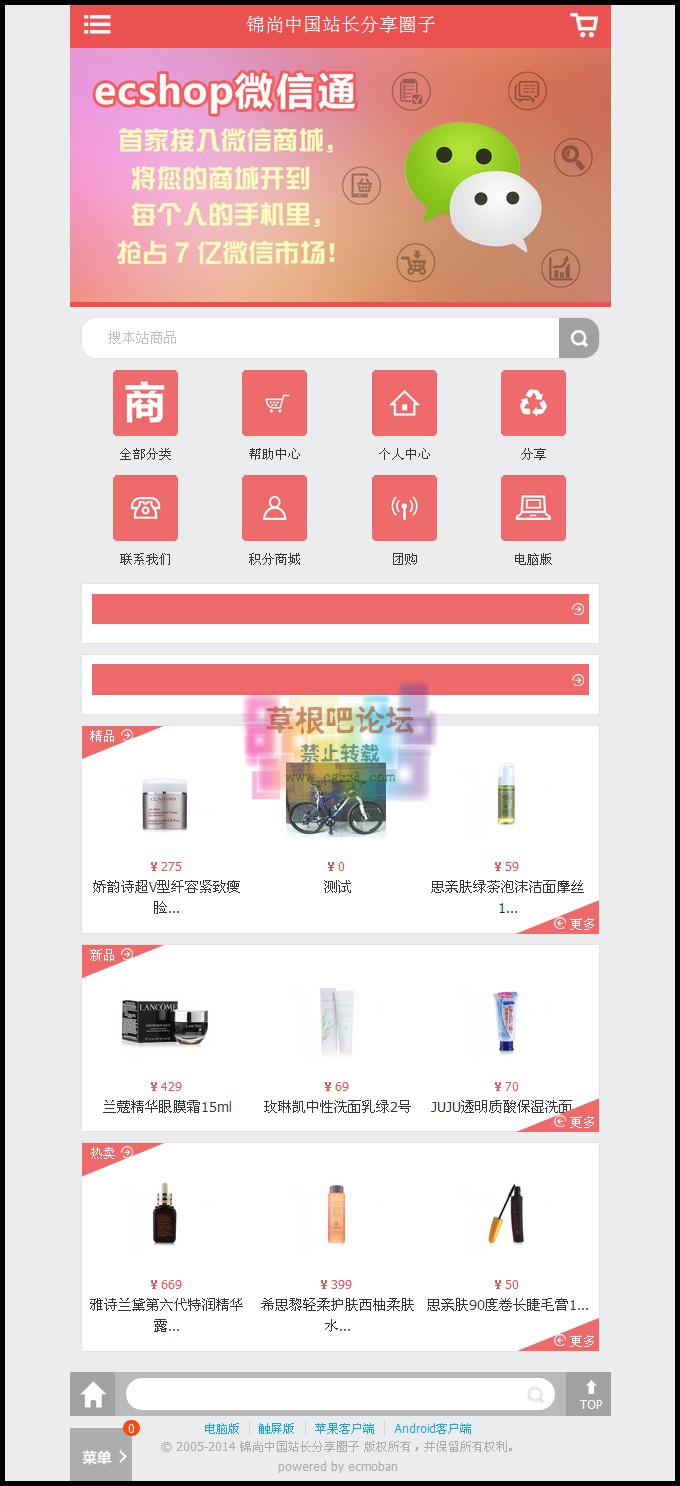The width and height of the screenshot is (680, 1486).
Task: Open 团购 group buying
Action: 404,508
